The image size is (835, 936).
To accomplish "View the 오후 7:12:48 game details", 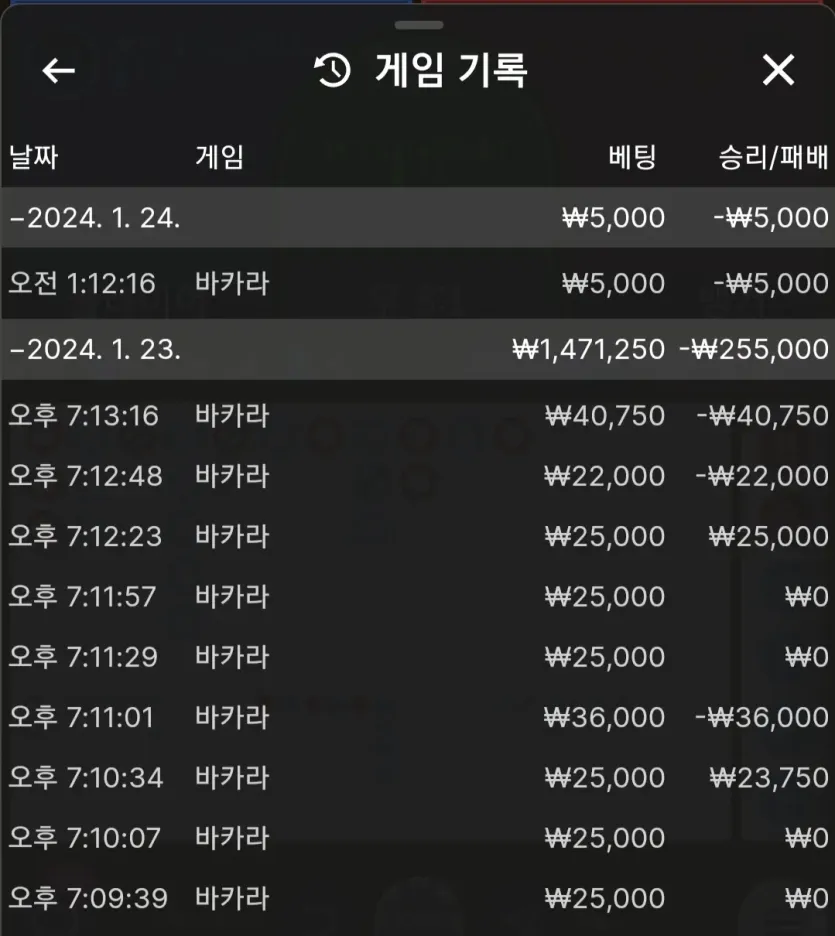I will pos(418,476).
